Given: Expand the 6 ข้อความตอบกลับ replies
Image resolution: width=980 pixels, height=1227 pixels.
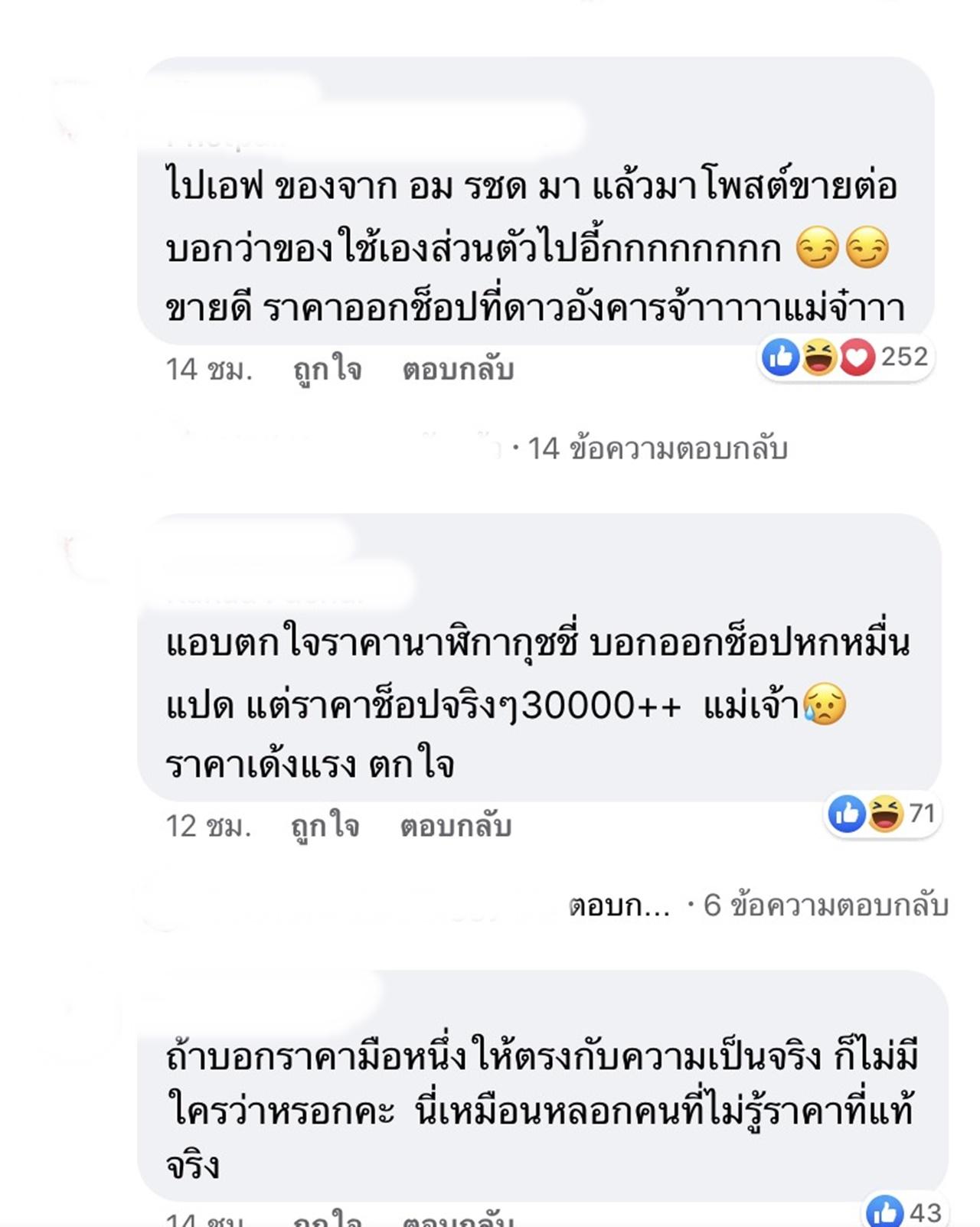Looking at the screenshot, I should 825,906.
